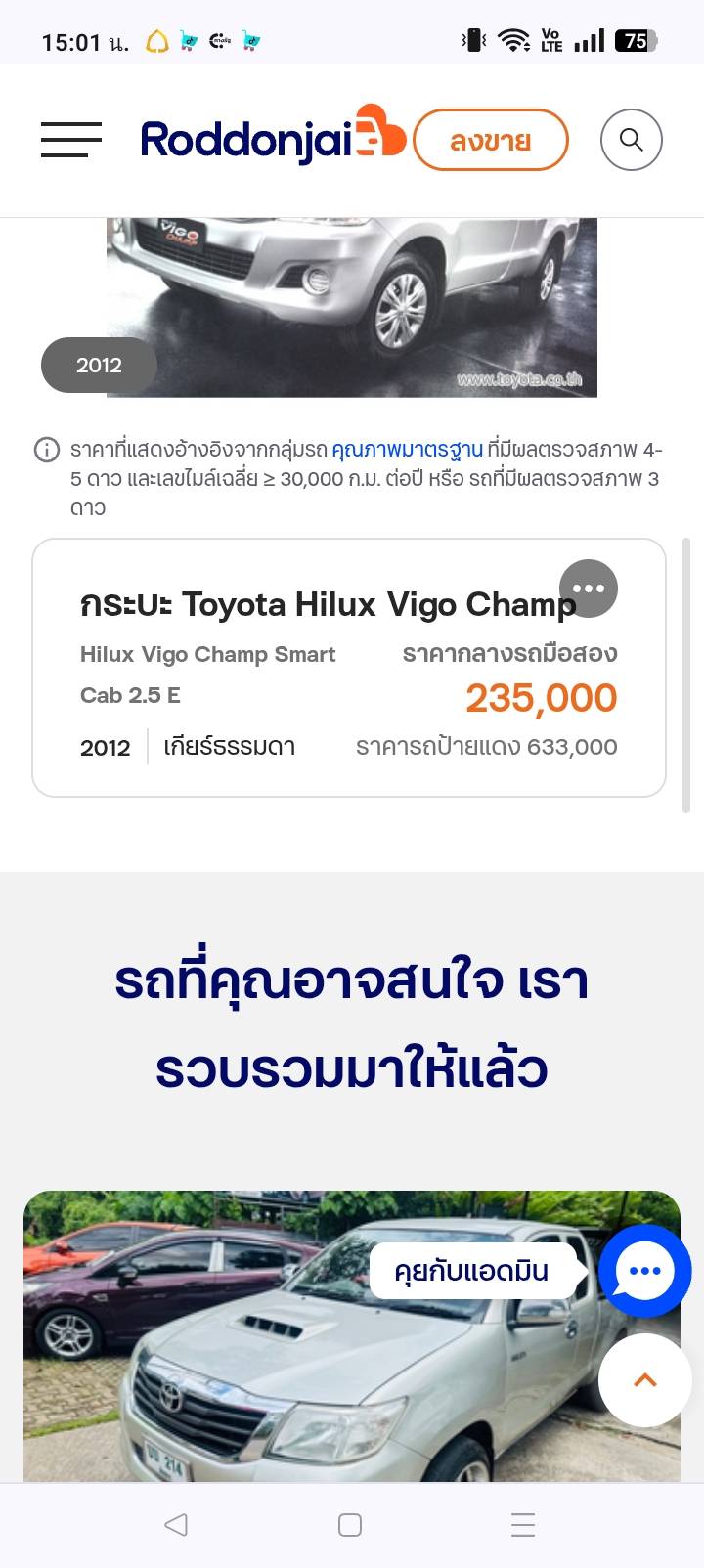Screen dimensions: 704x1568
Task: Go back using the system back button
Action: 176,1525
